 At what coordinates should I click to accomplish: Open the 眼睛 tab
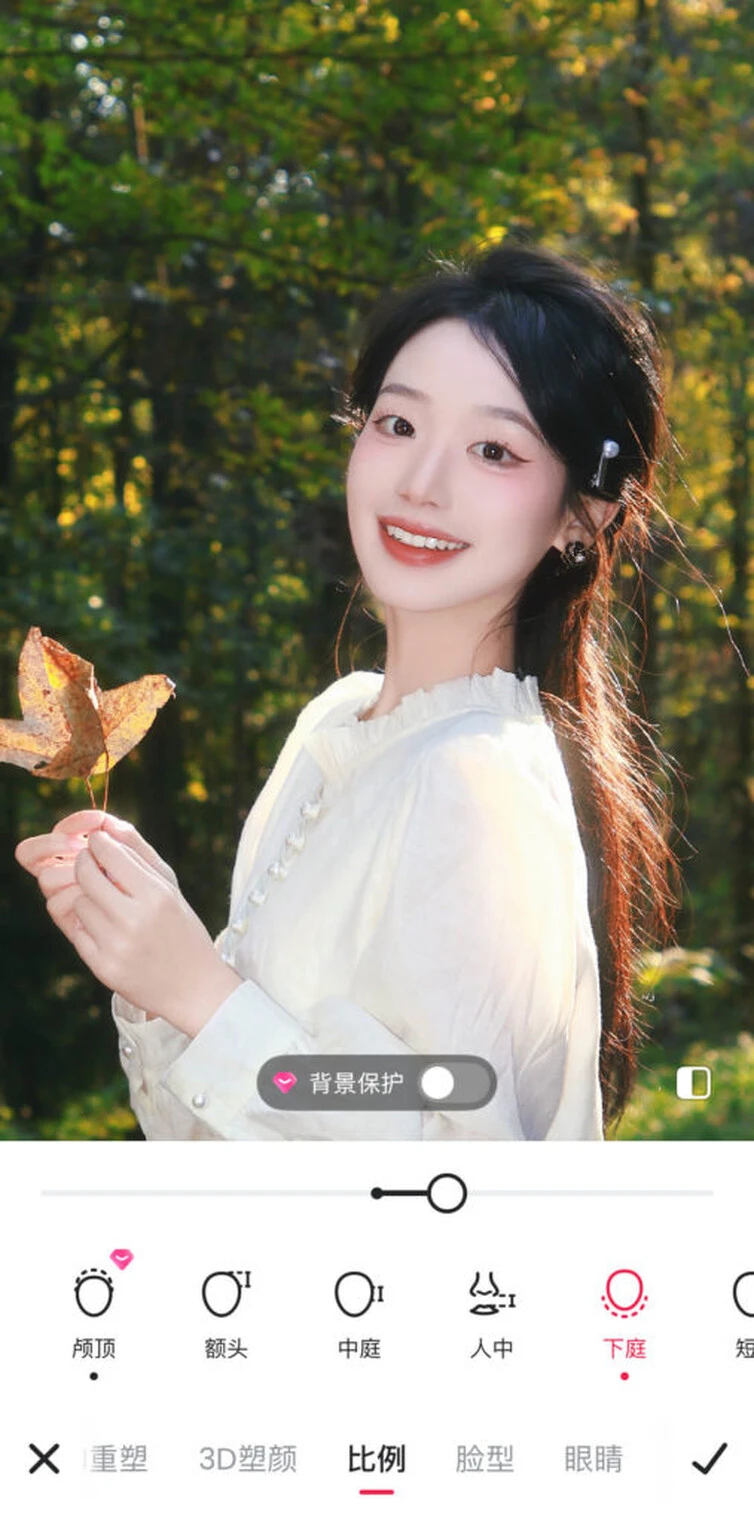point(593,1459)
